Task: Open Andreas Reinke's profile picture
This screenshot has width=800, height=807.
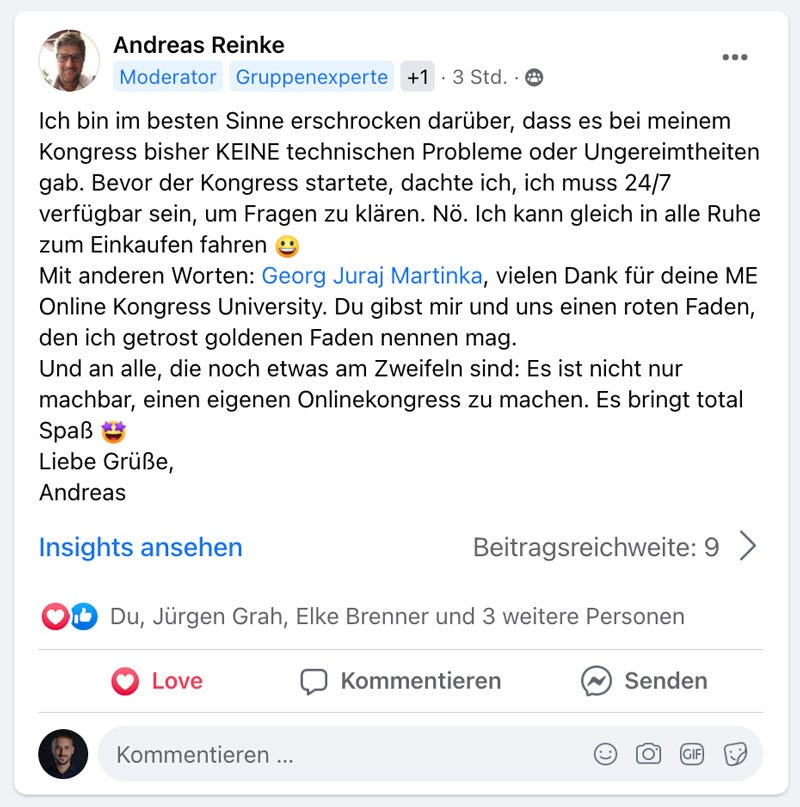Action: tap(69, 60)
